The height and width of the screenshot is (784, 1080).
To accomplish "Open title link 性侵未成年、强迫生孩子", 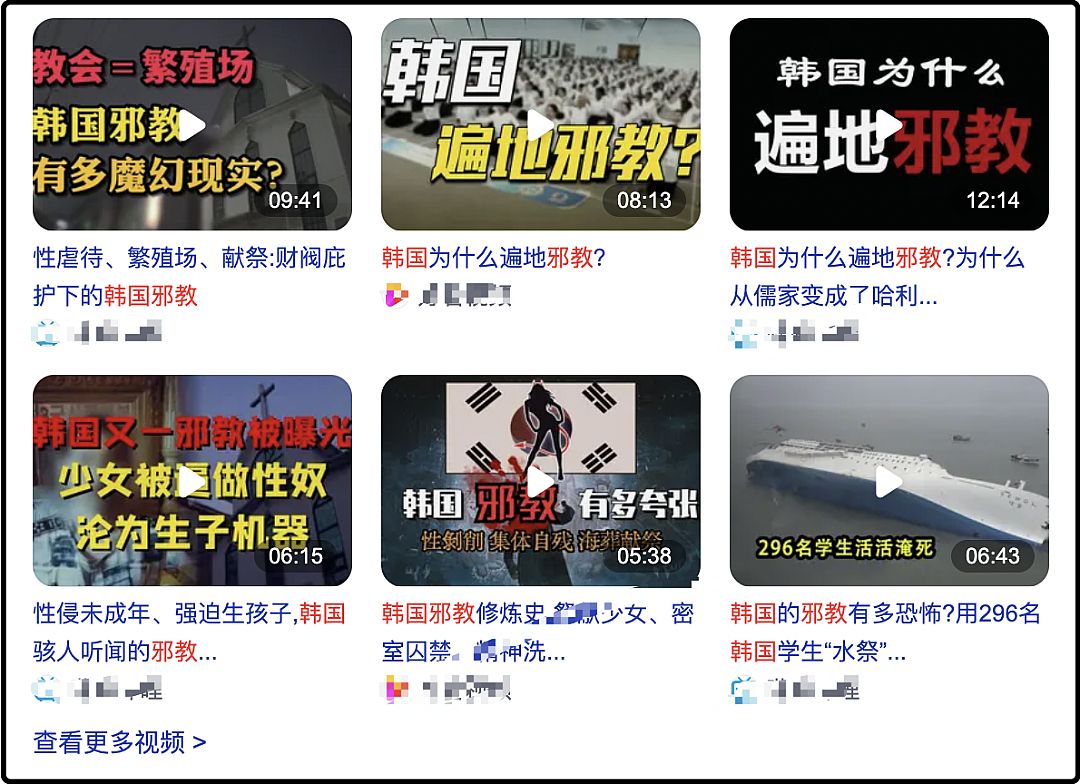I will point(189,615).
